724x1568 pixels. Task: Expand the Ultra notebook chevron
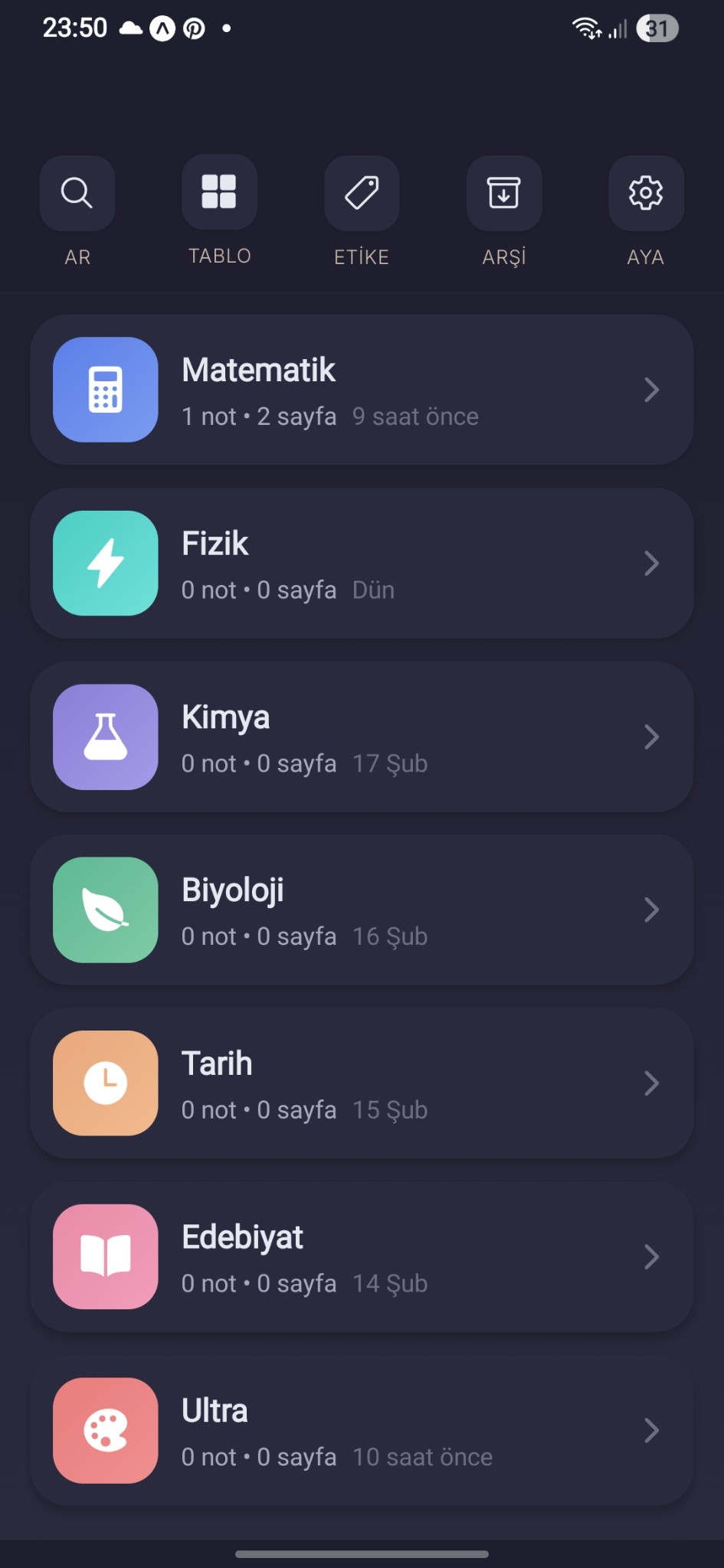click(x=652, y=1430)
